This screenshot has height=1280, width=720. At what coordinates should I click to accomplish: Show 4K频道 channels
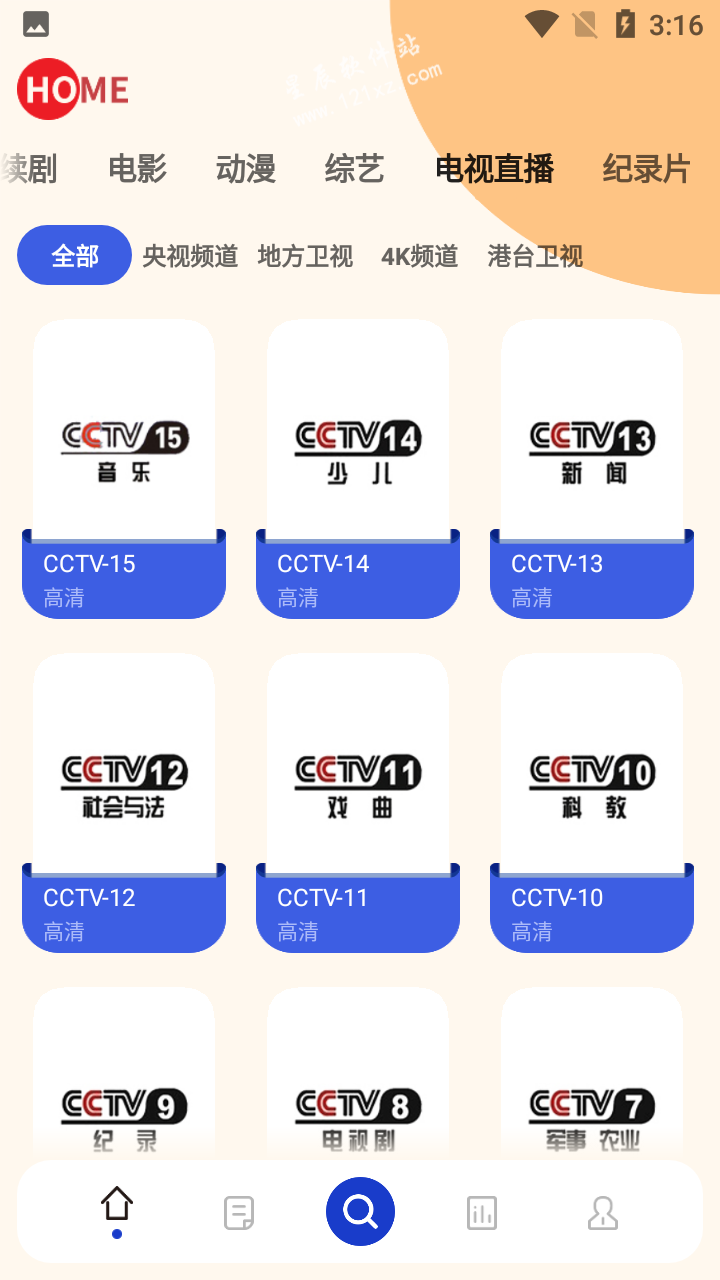419,256
